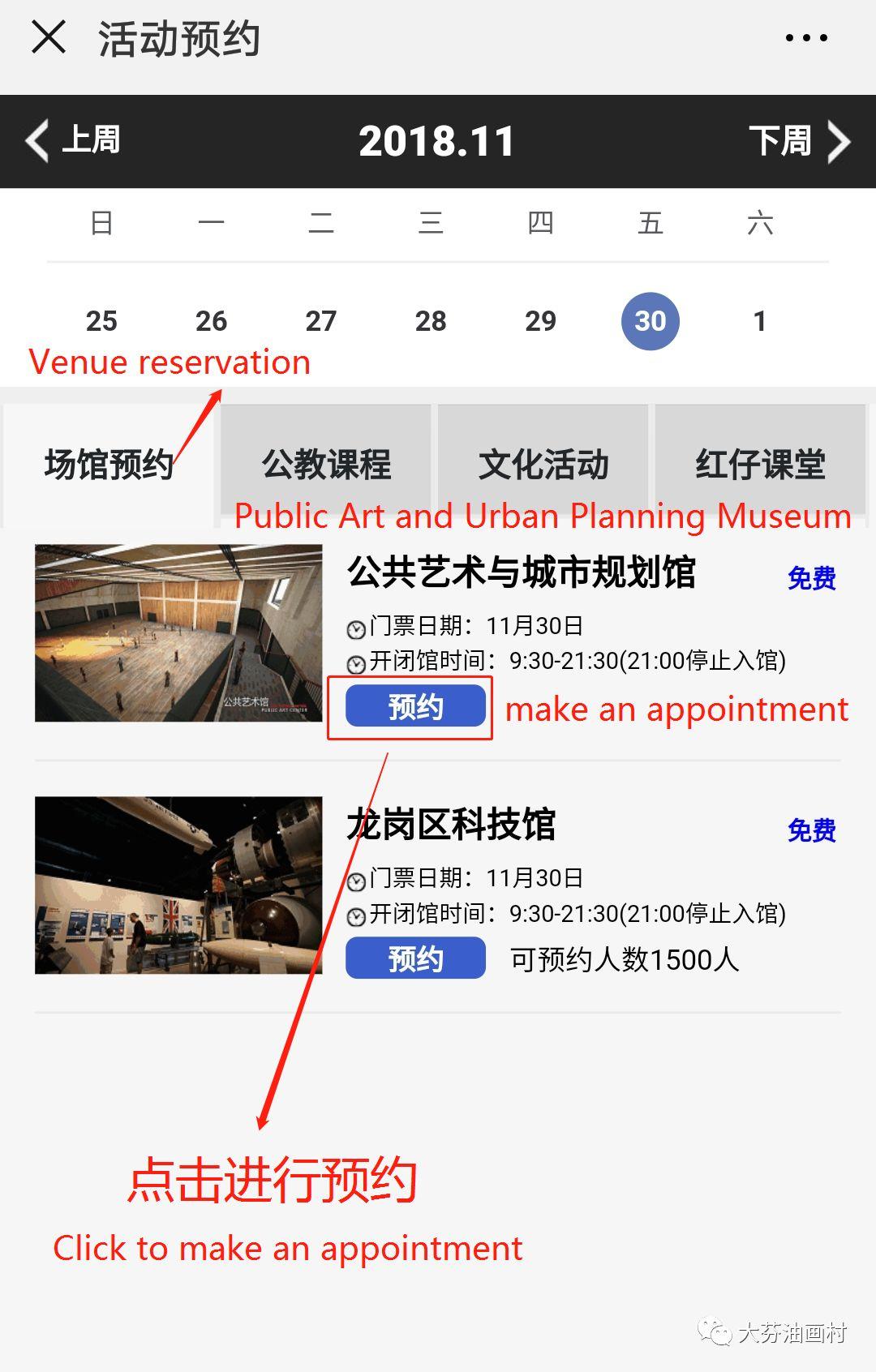This screenshot has width=876, height=1372.
Task: Select the highlighted date 30
Action: [x=651, y=321]
